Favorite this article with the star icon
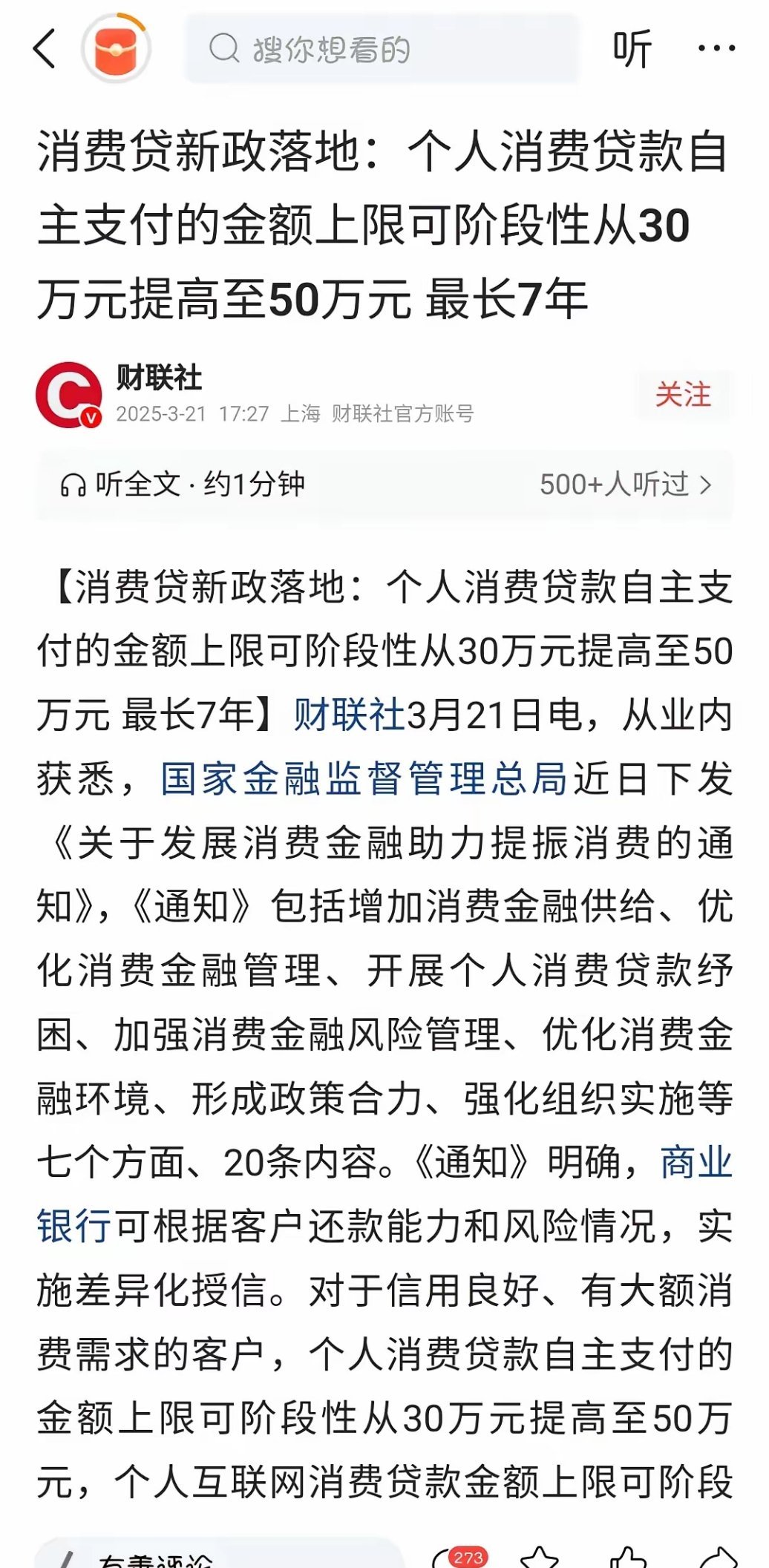The image size is (769, 1568). point(540,1558)
